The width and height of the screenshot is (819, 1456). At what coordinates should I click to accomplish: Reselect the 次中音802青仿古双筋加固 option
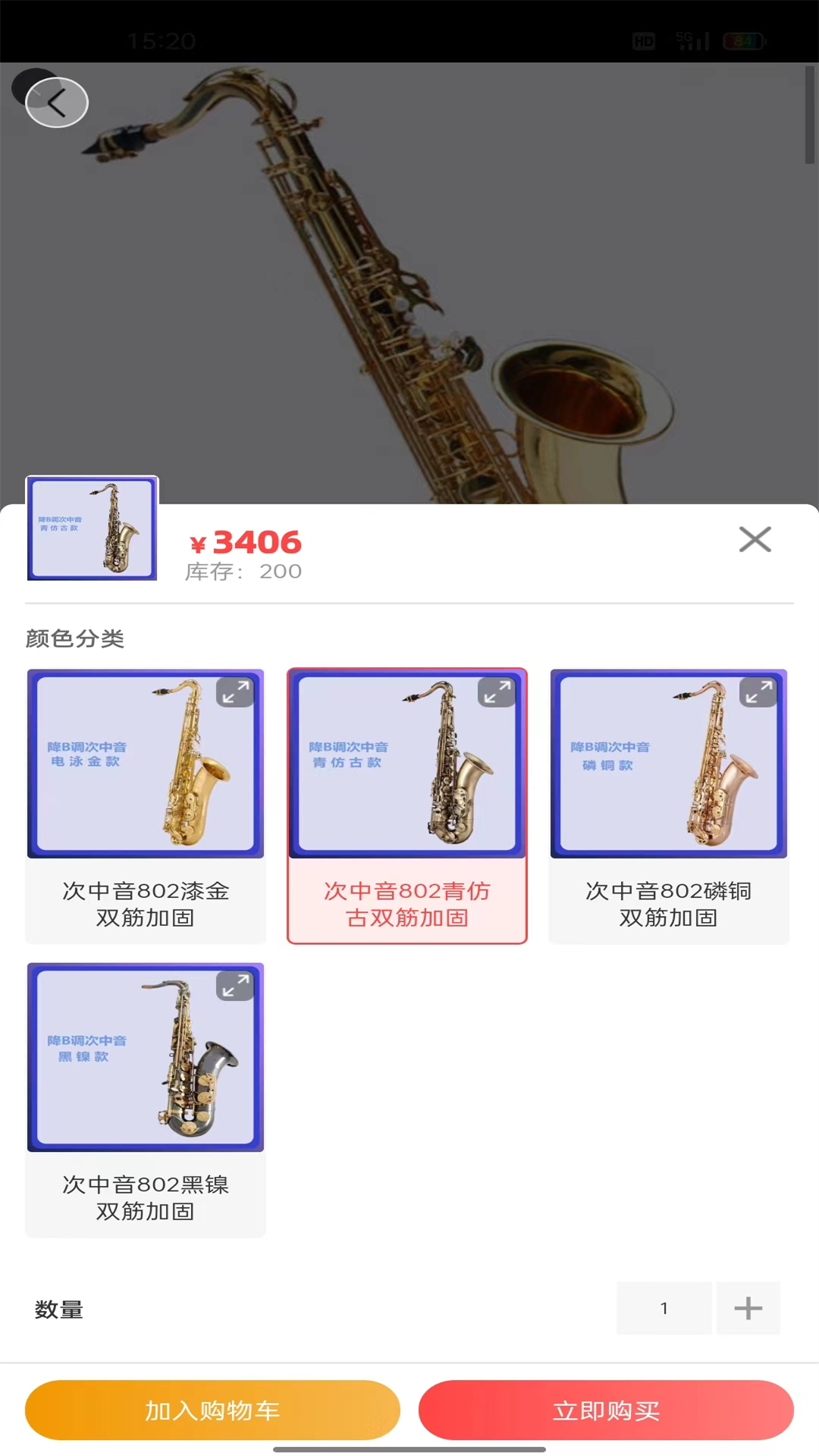click(406, 805)
